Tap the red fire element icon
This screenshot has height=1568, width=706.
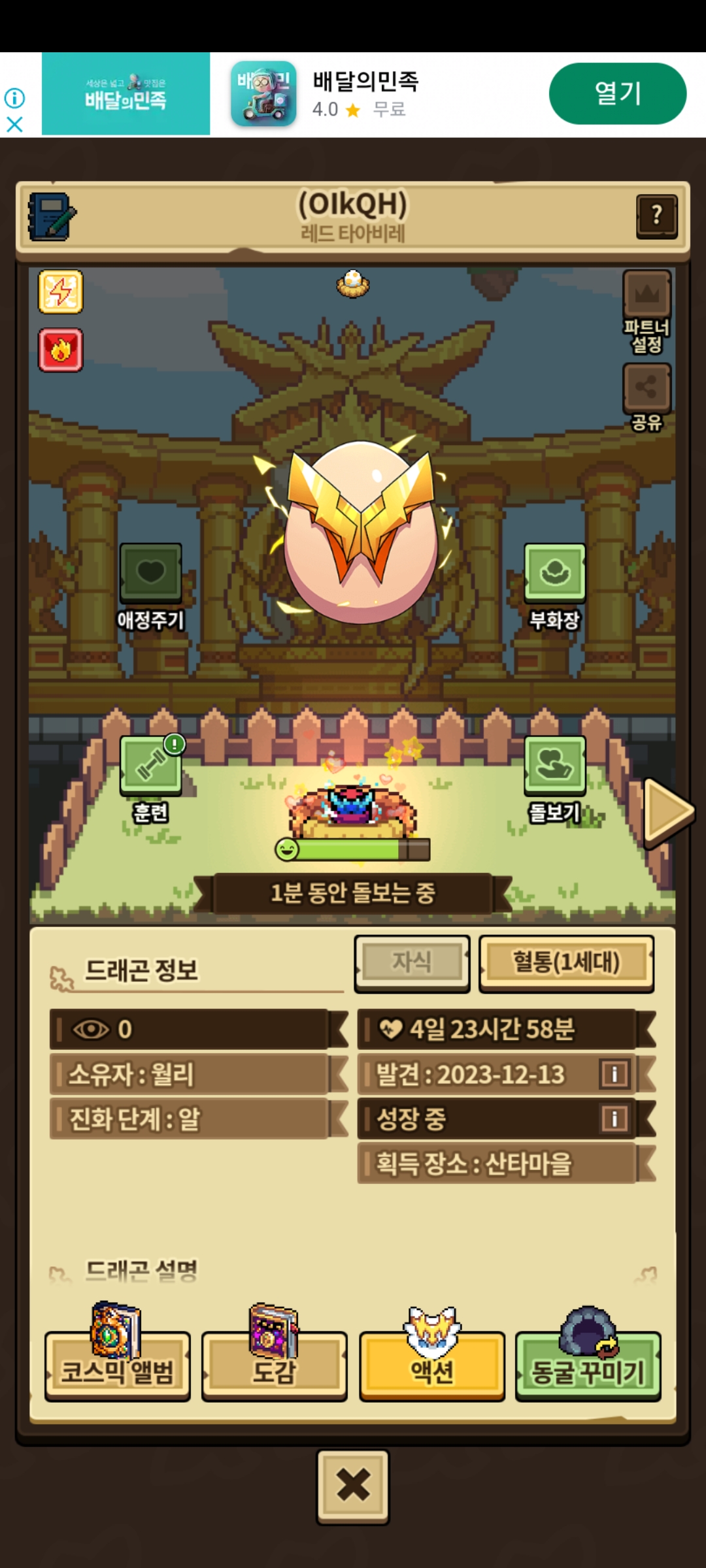tap(61, 350)
